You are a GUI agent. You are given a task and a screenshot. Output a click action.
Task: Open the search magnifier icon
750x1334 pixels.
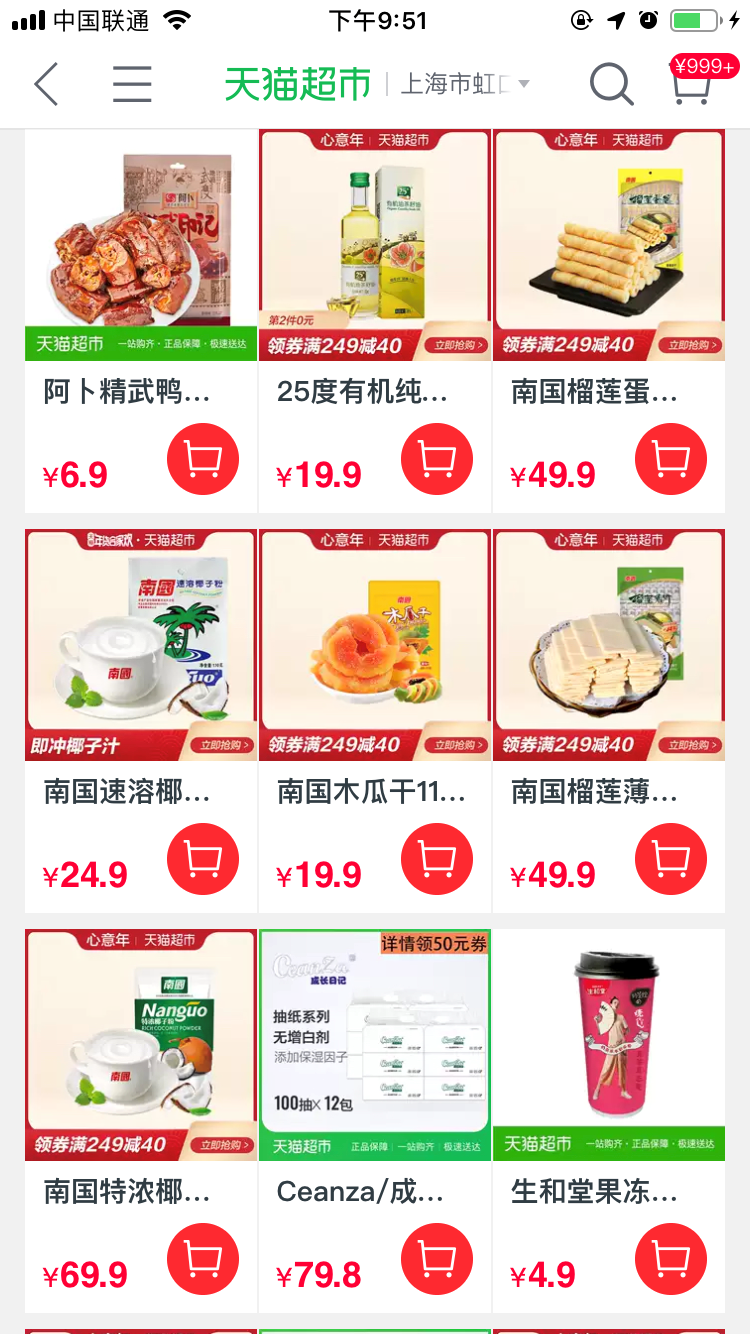coord(611,85)
